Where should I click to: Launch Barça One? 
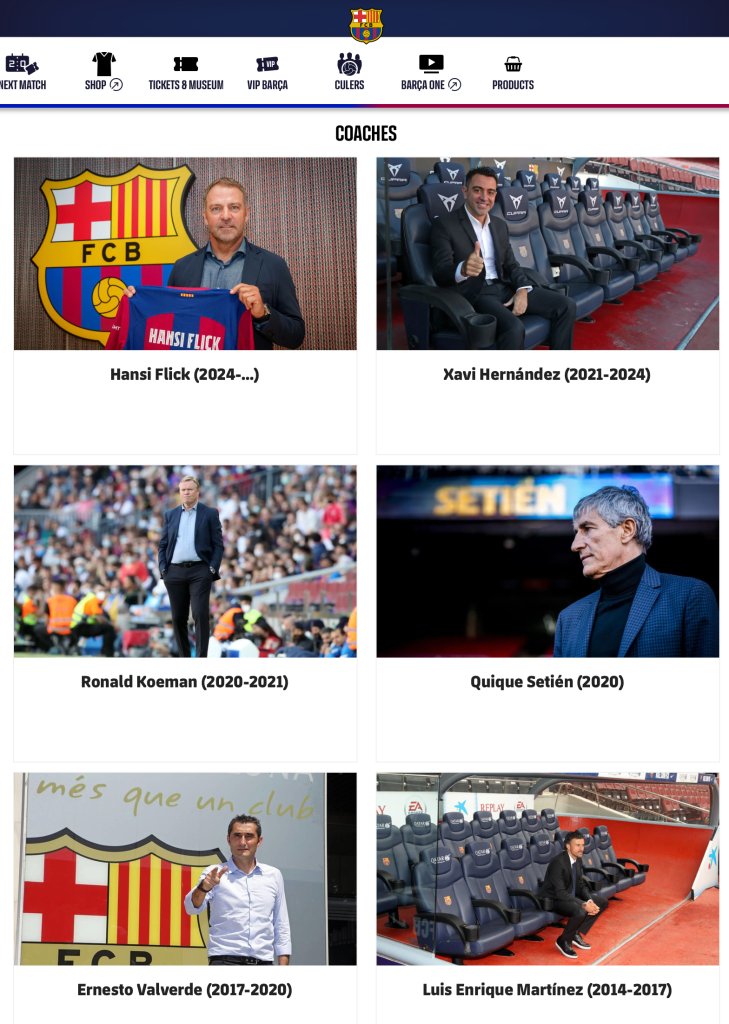click(x=431, y=72)
